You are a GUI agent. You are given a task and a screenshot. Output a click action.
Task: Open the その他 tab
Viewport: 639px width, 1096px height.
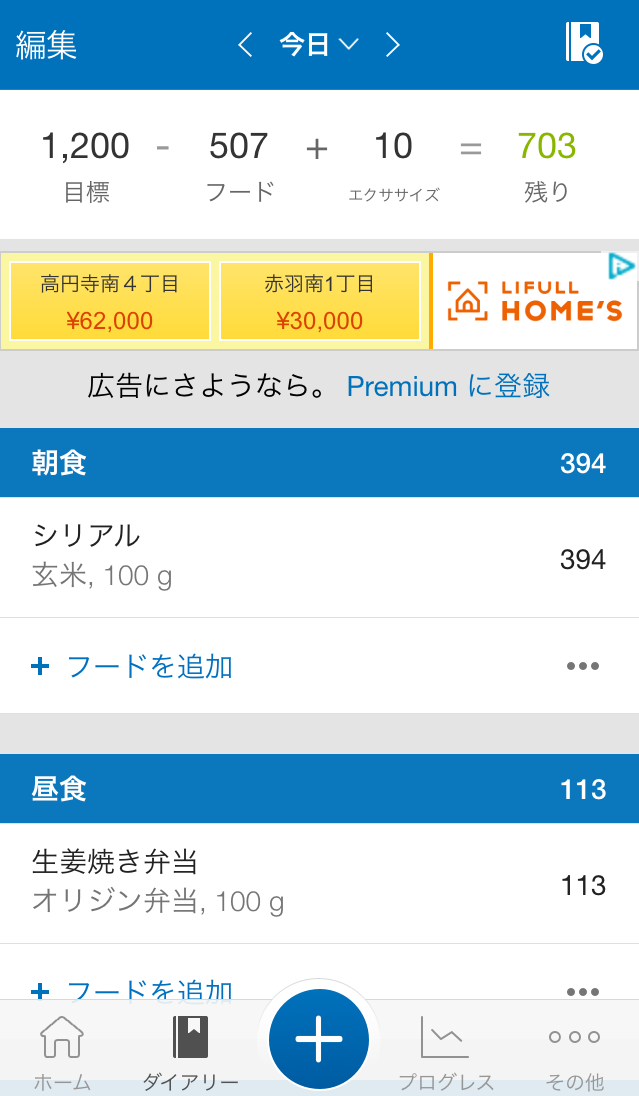(x=575, y=1050)
